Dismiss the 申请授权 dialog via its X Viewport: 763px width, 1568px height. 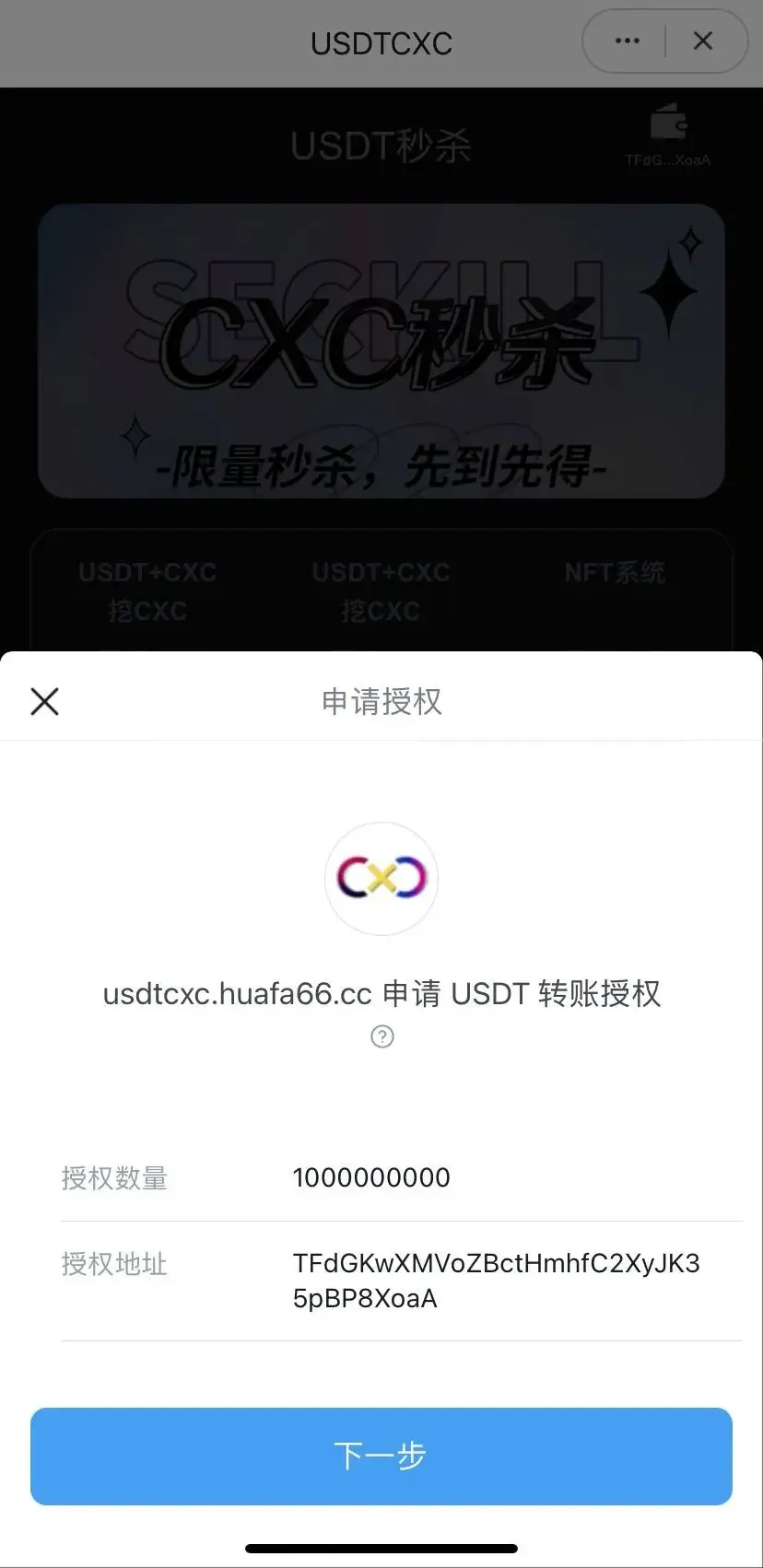click(44, 701)
